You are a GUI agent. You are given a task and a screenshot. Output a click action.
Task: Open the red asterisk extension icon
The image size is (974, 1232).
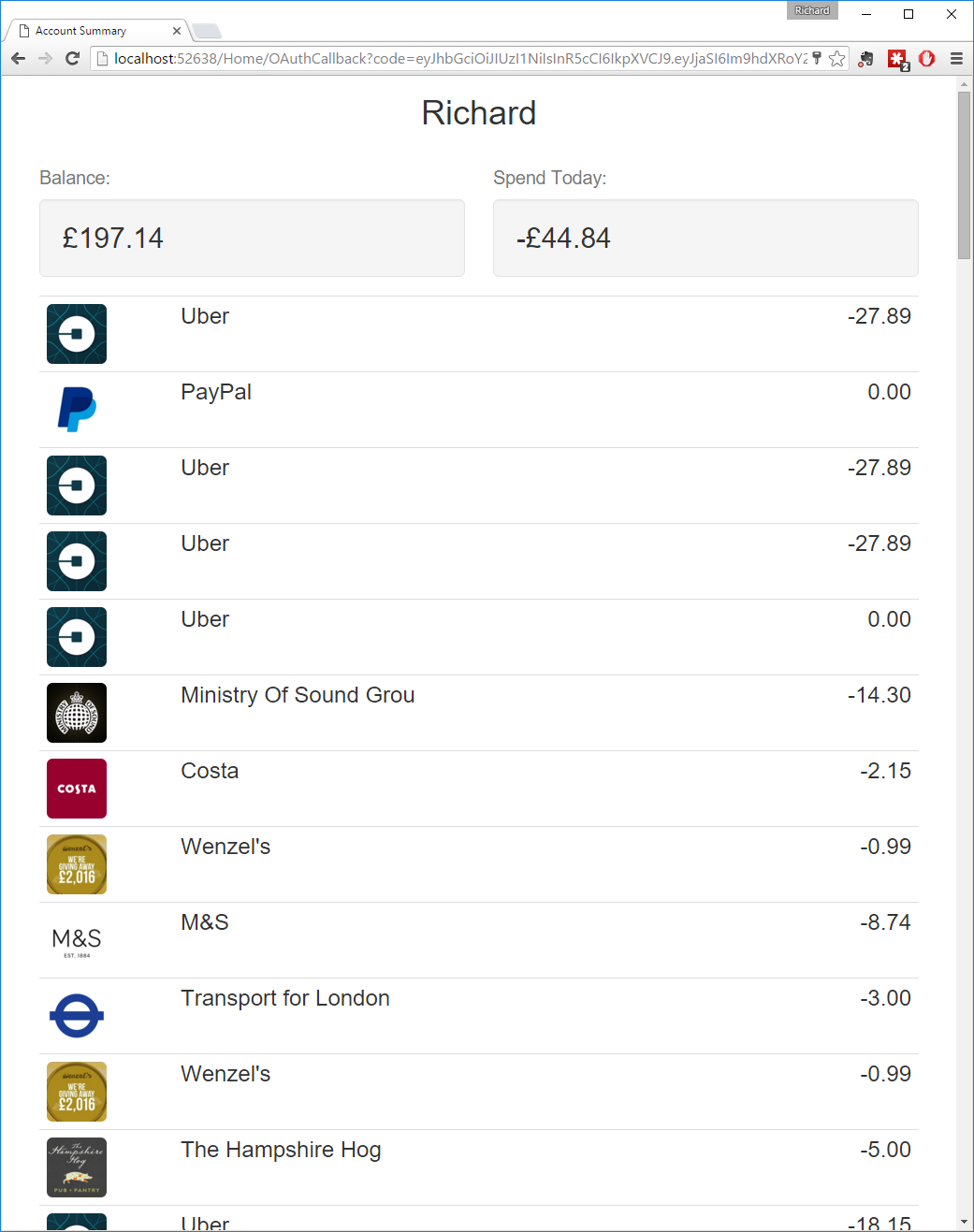click(896, 59)
